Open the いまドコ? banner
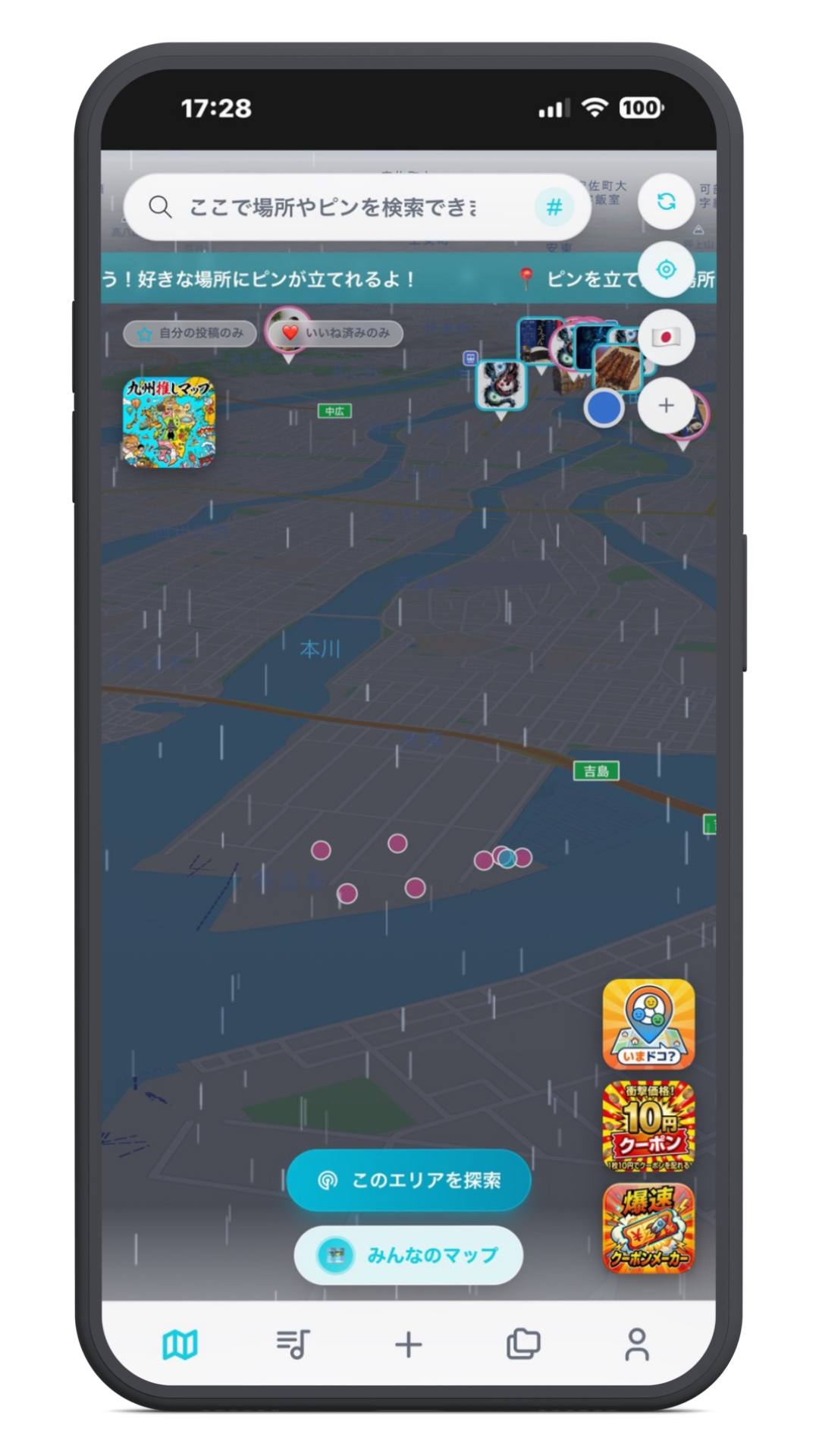 (x=648, y=1024)
